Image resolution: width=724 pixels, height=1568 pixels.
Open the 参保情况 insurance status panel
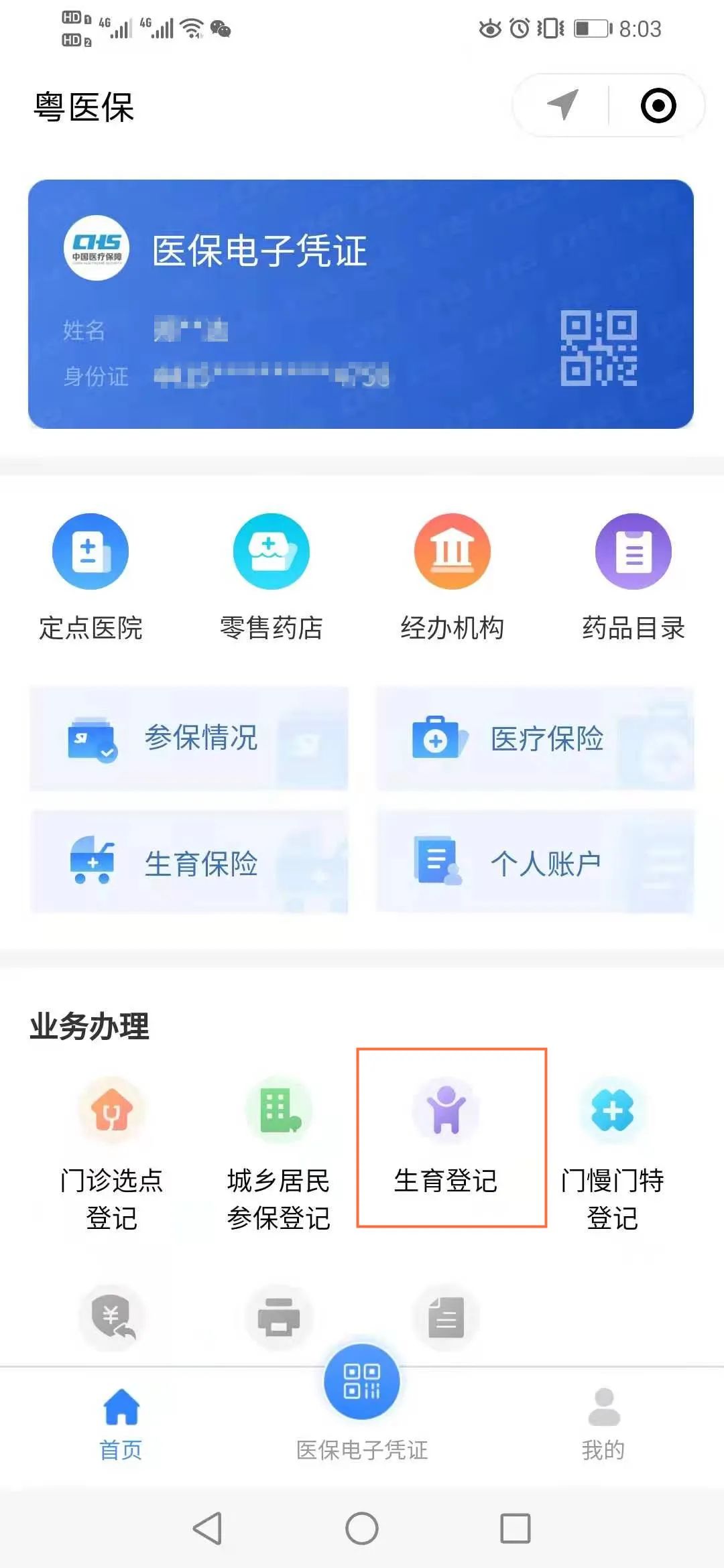188,739
